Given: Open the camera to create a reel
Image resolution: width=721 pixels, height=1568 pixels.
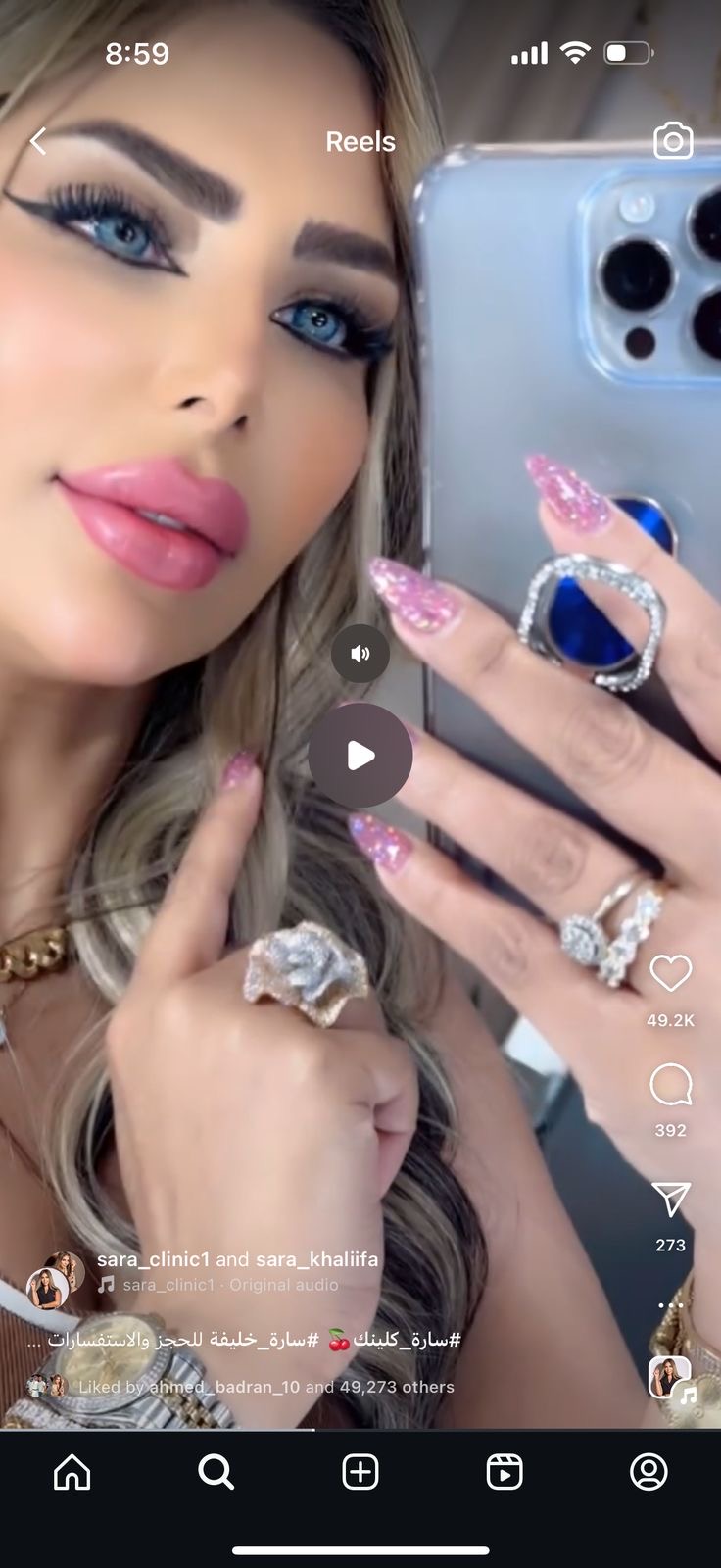Looking at the screenshot, I should [x=673, y=142].
